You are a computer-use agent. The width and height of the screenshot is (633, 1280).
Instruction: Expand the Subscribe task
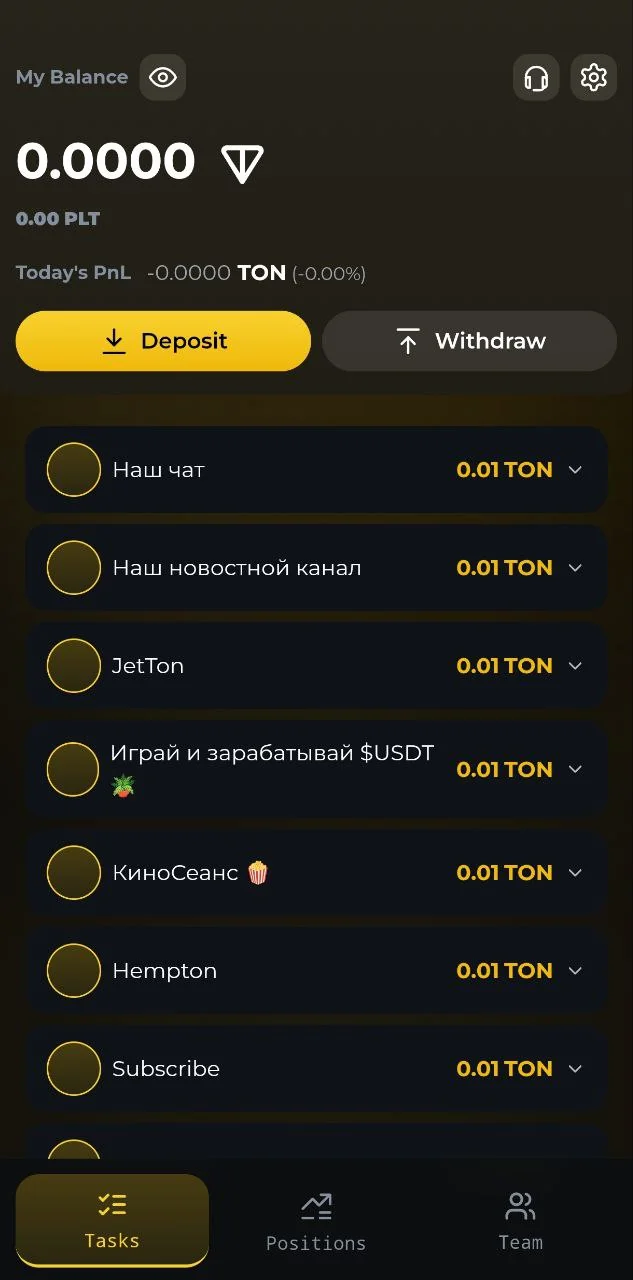[x=316, y=1069]
